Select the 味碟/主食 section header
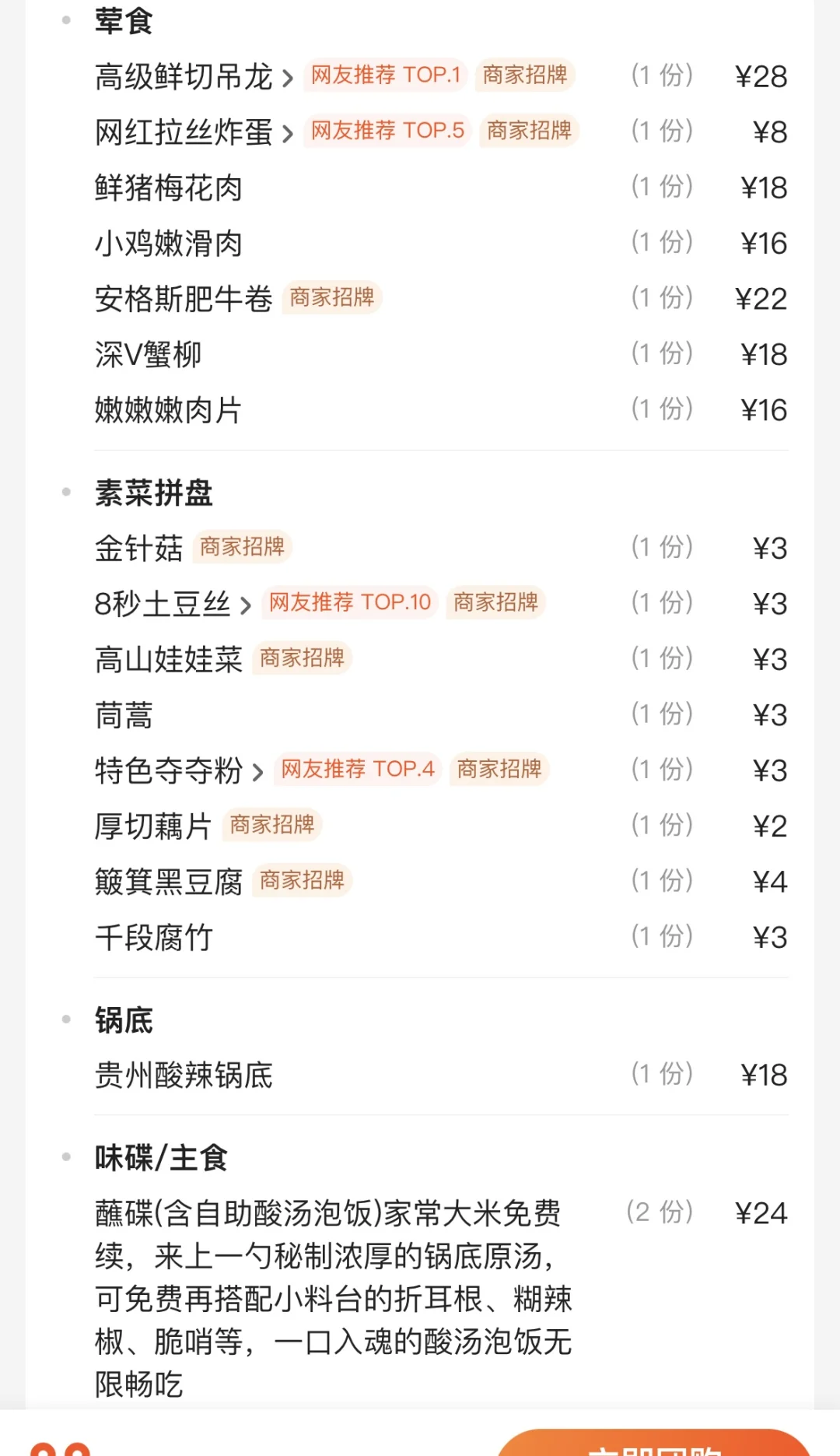 162,1157
